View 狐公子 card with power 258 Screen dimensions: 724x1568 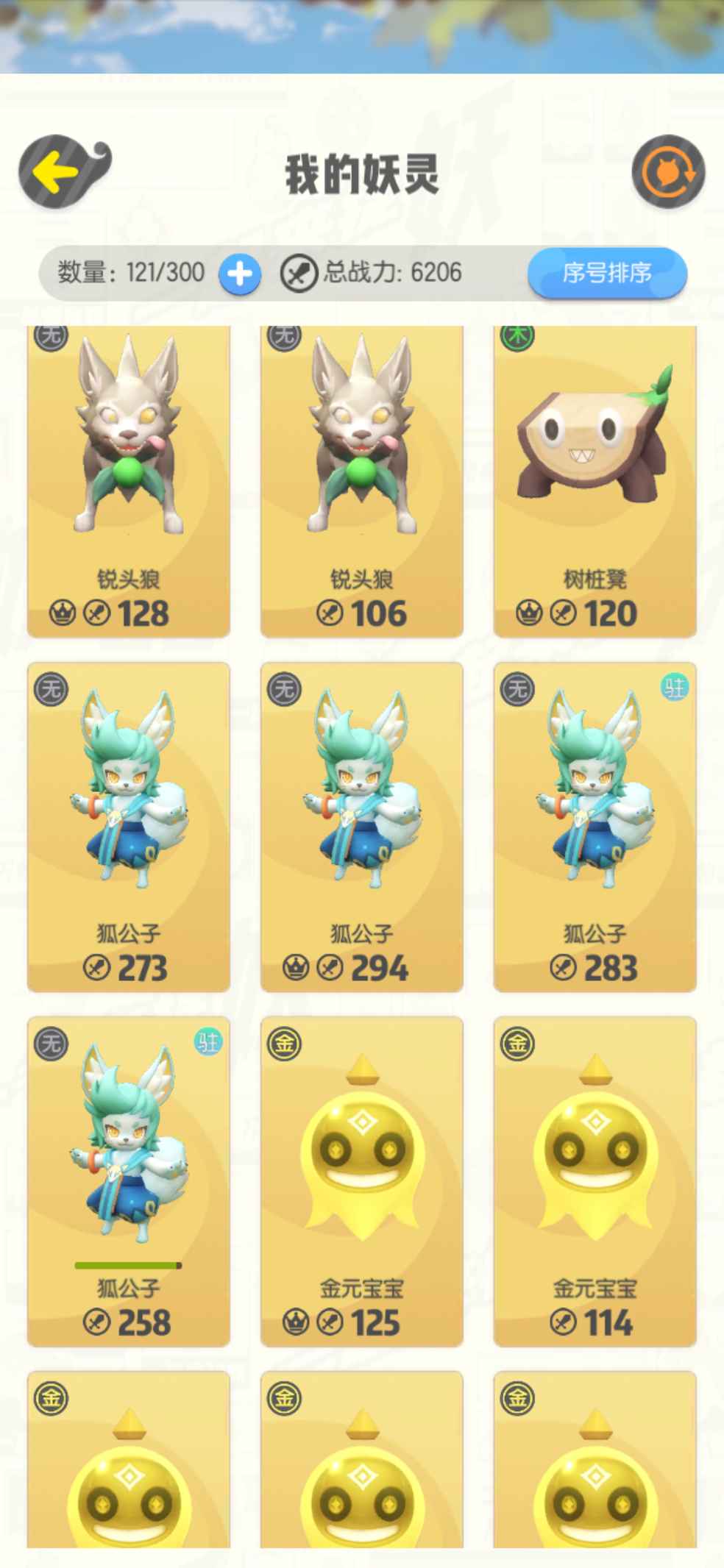click(x=129, y=1181)
